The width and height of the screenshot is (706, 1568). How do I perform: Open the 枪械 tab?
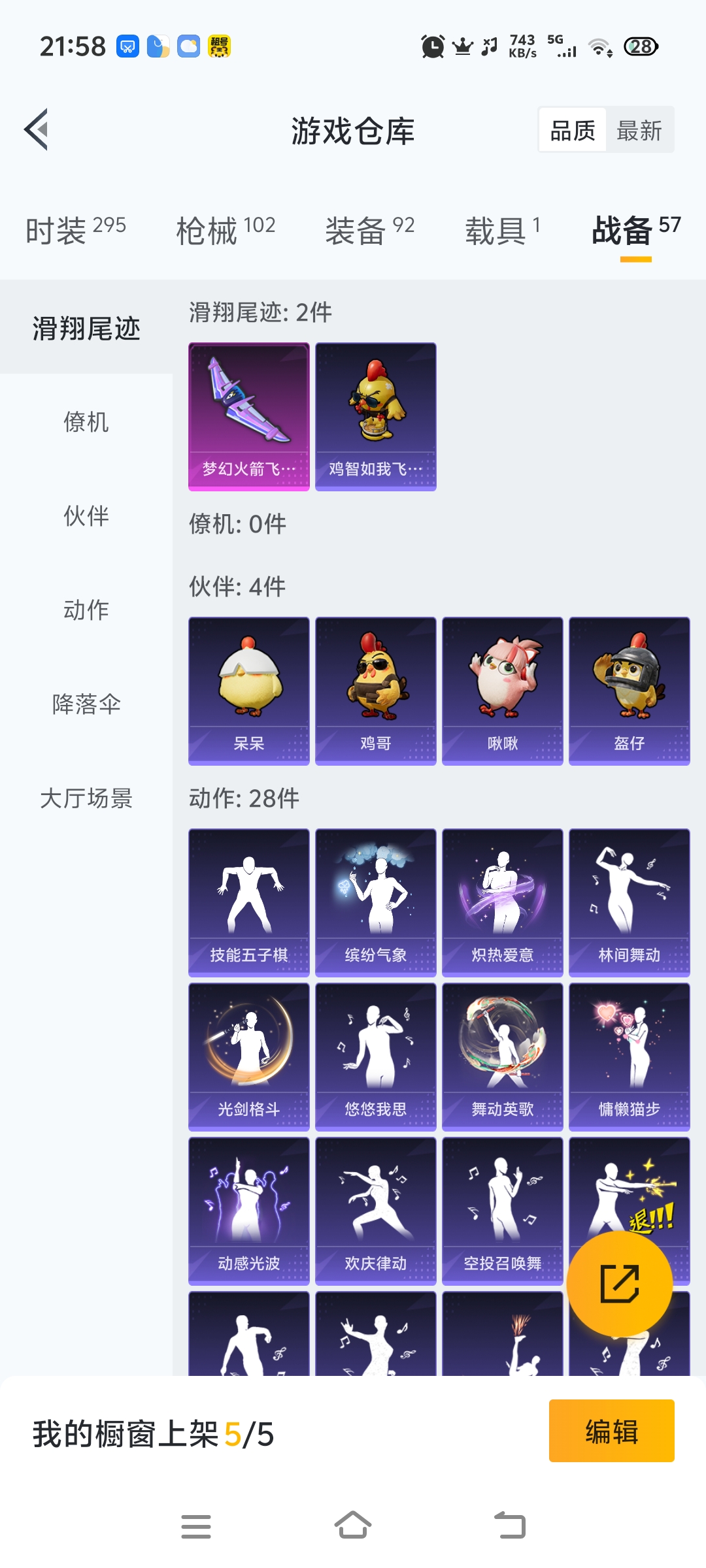pos(226,230)
